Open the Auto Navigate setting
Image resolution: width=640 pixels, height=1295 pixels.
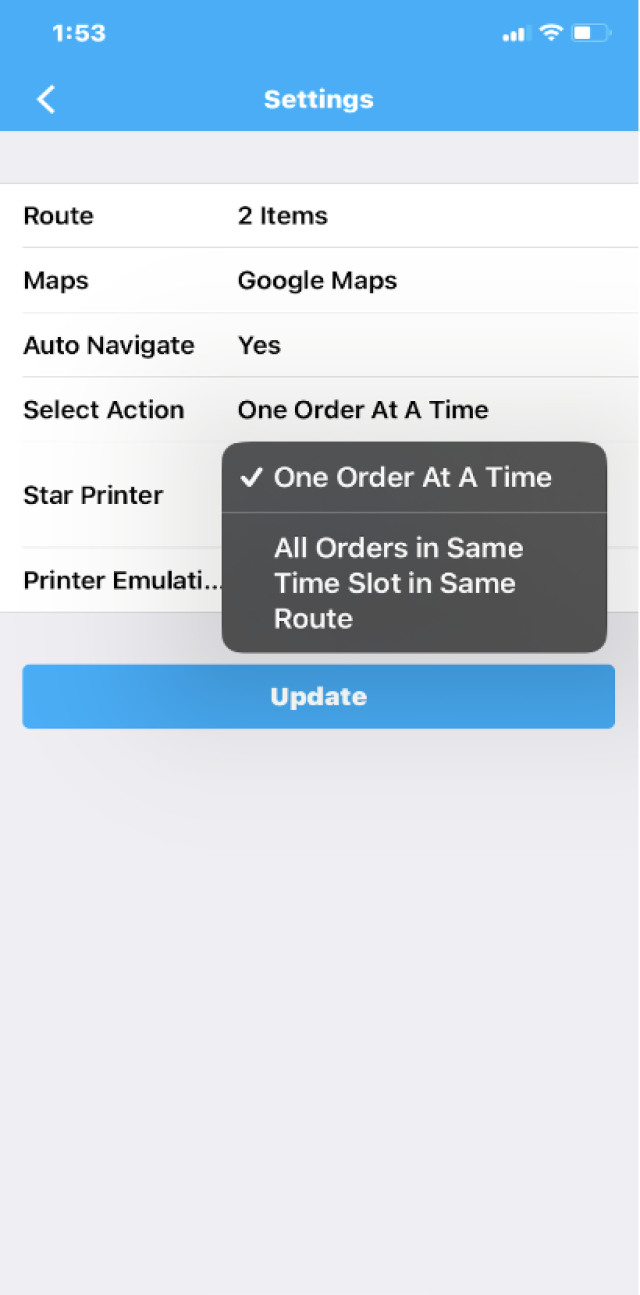click(x=320, y=345)
